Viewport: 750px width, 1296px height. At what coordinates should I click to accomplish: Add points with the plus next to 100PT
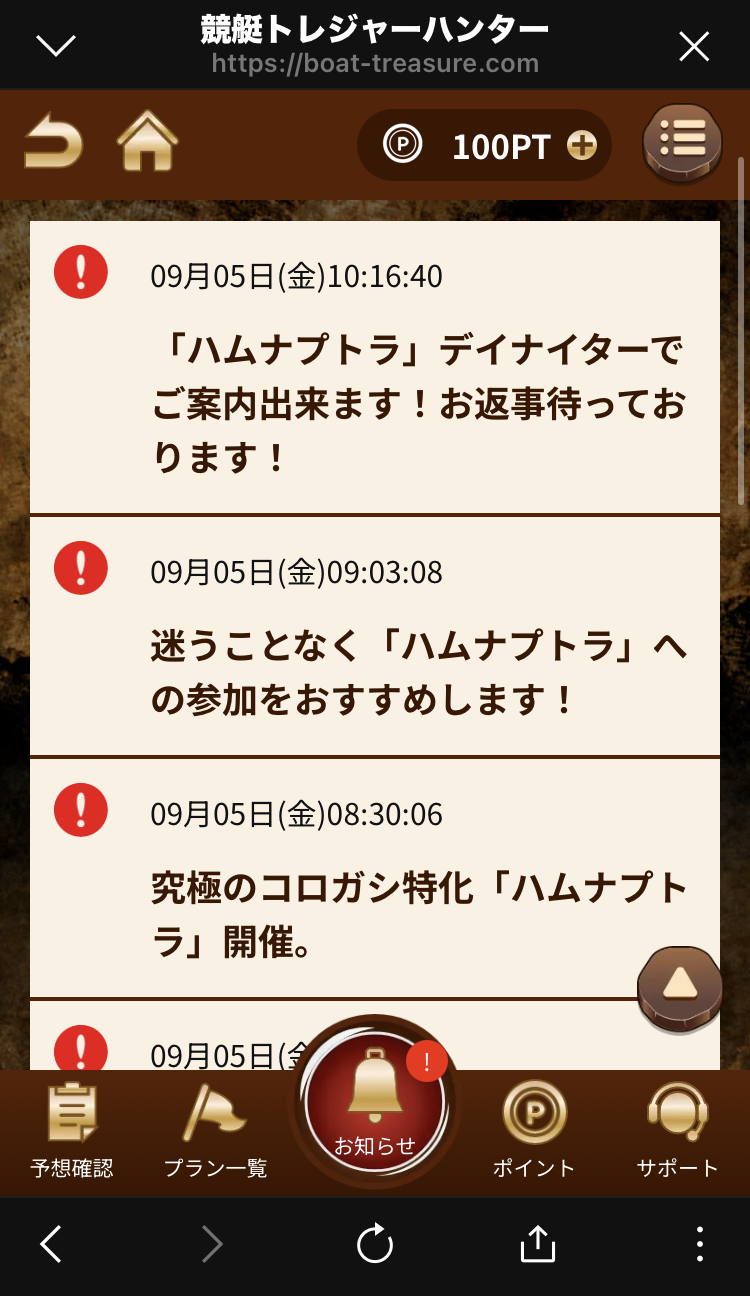point(582,146)
